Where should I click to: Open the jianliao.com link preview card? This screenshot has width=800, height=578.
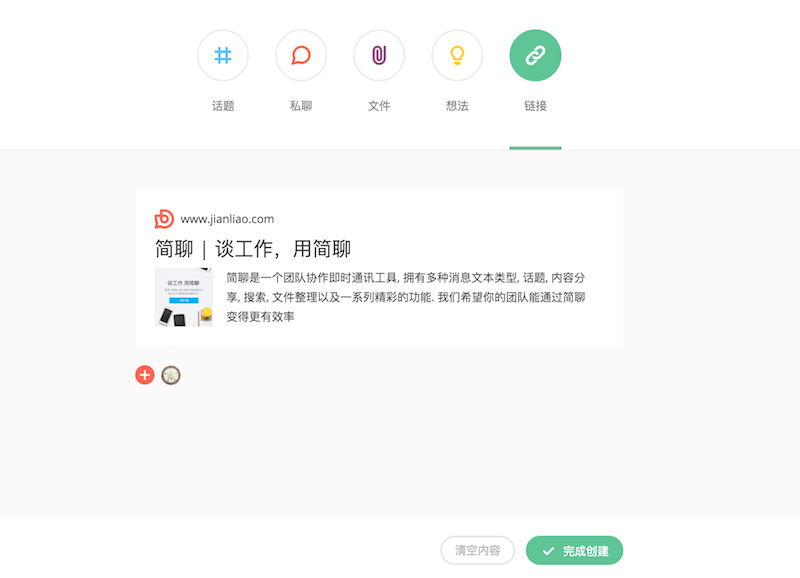(x=379, y=268)
